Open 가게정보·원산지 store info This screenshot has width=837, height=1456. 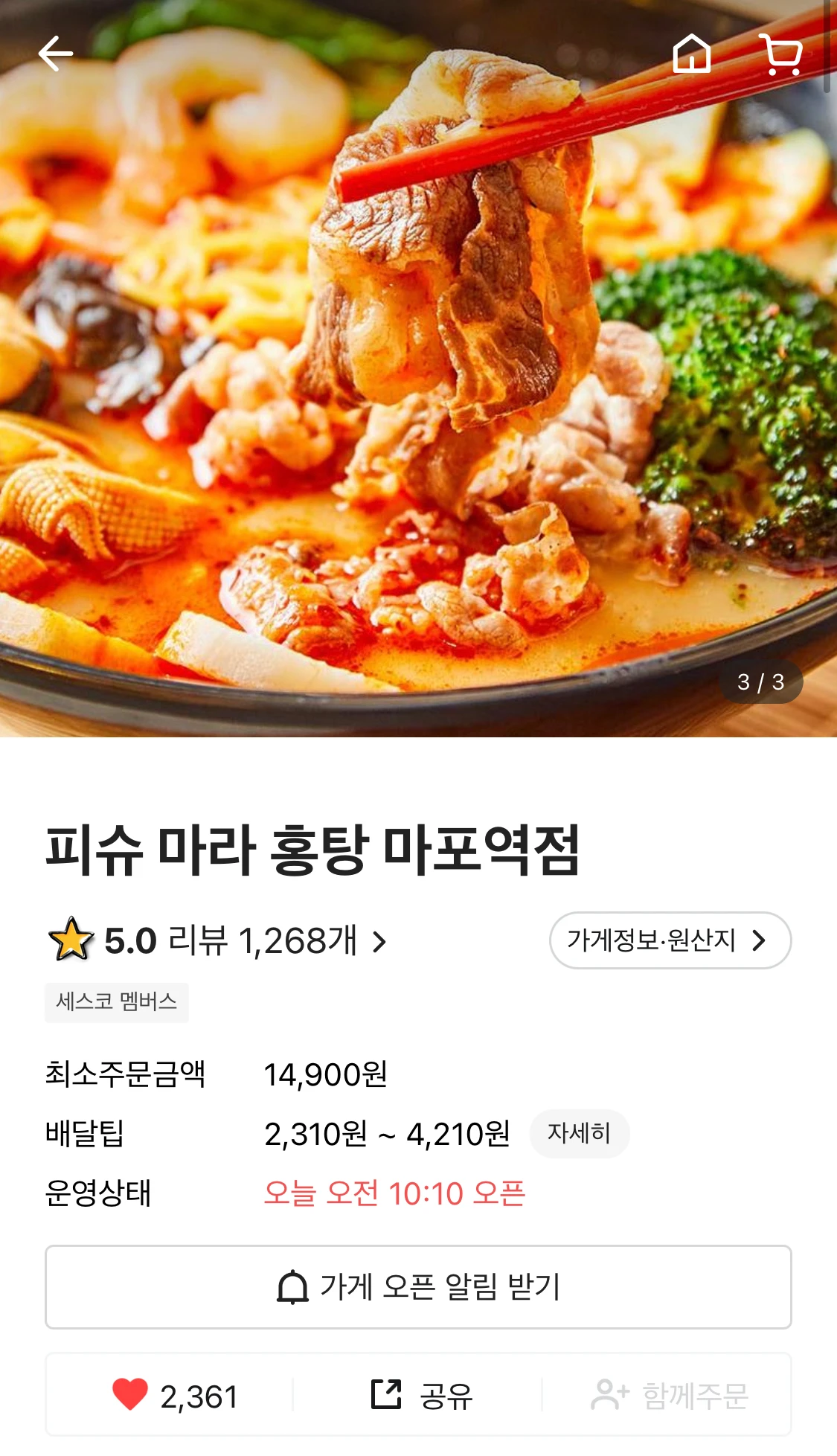[670, 940]
